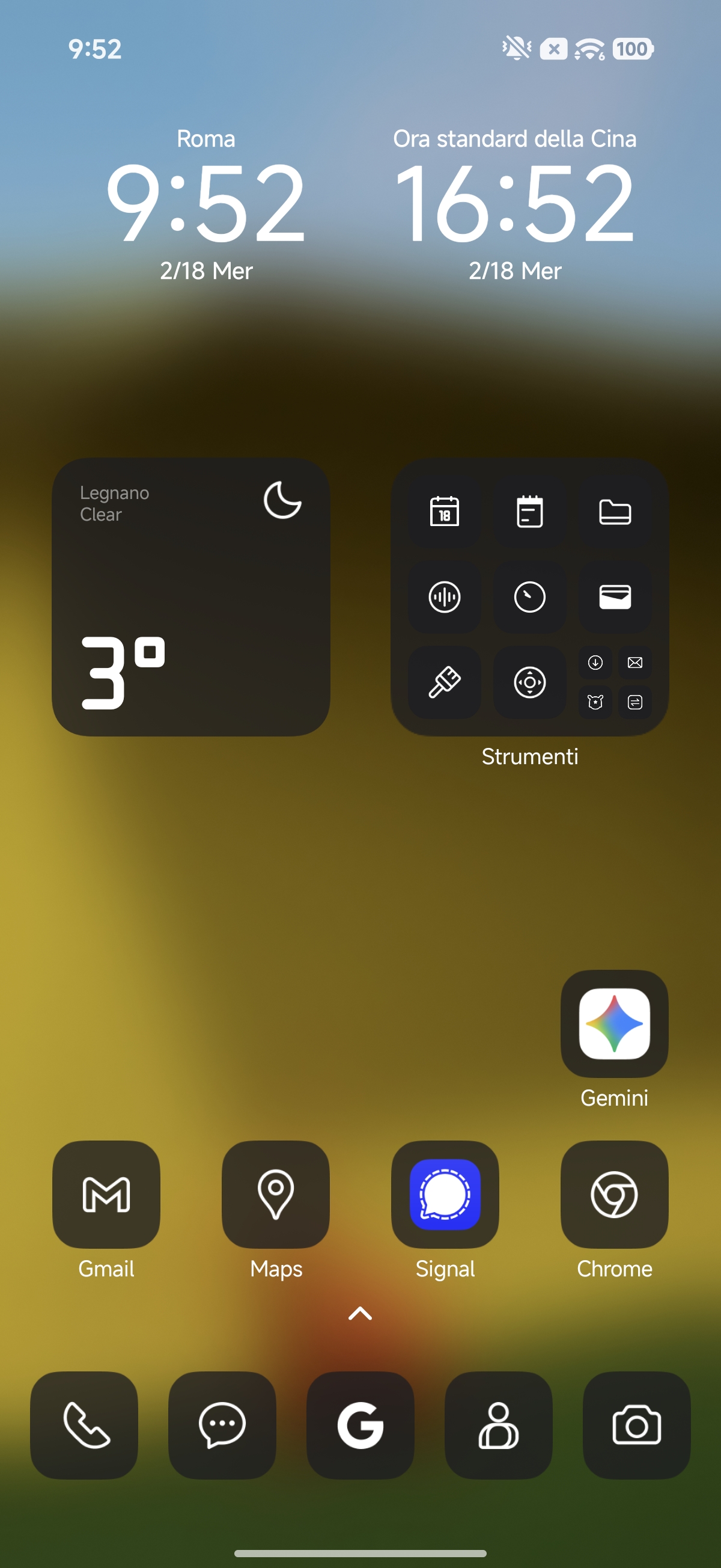Launch the Camera from the dock
Image resolution: width=721 pixels, height=1568 pixels.
[636, 1424]
